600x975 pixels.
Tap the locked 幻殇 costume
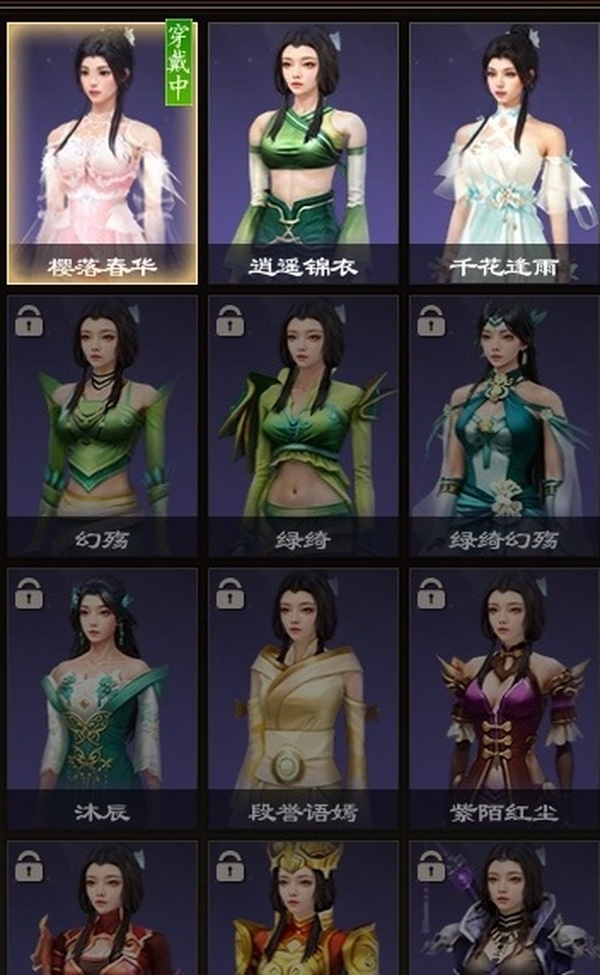coord(103,425)
